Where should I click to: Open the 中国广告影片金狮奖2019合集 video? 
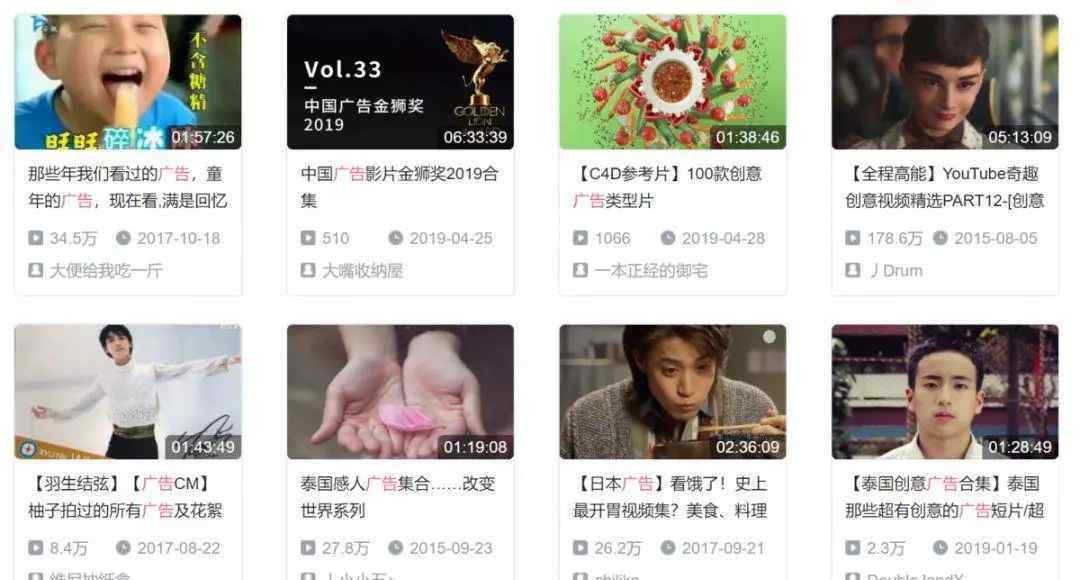click(400, 82)
